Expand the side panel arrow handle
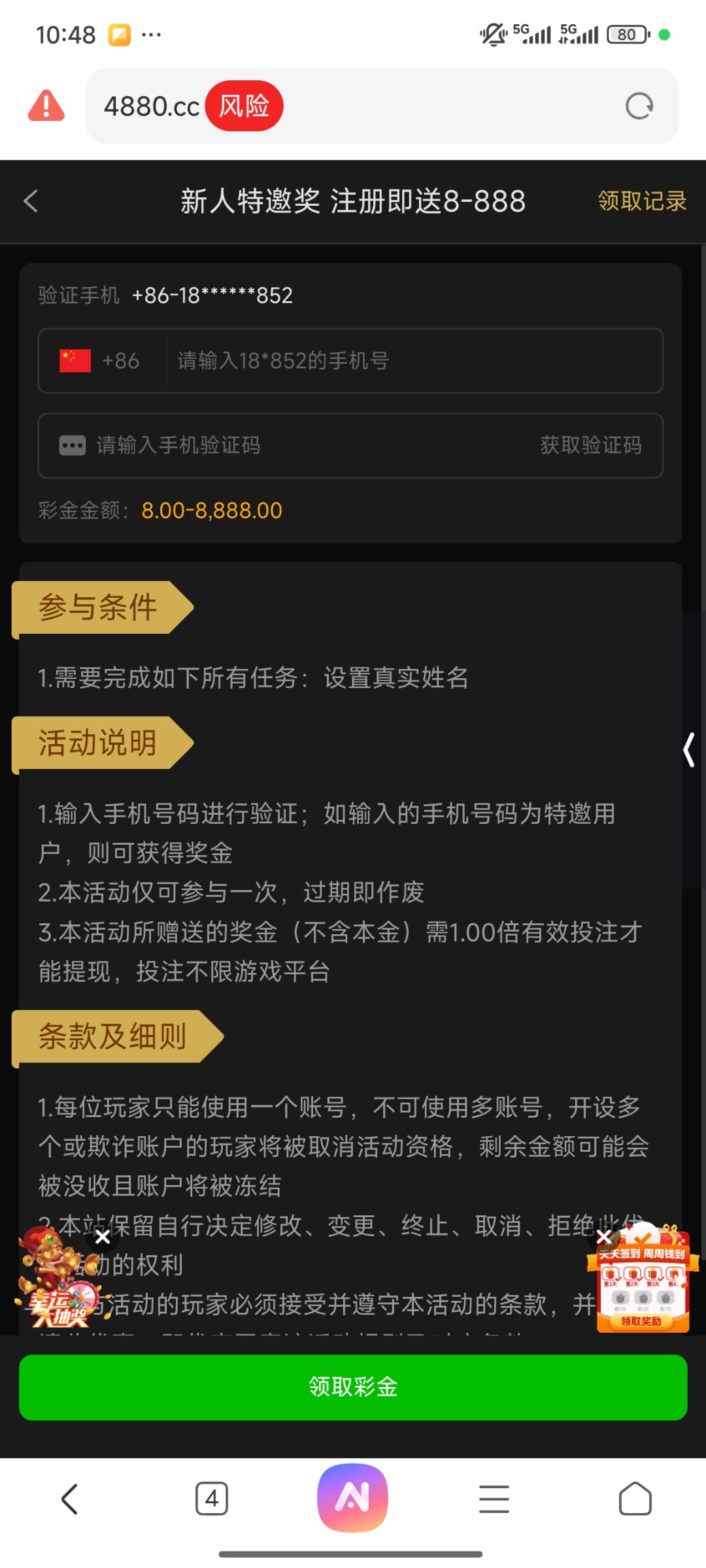 689,749
